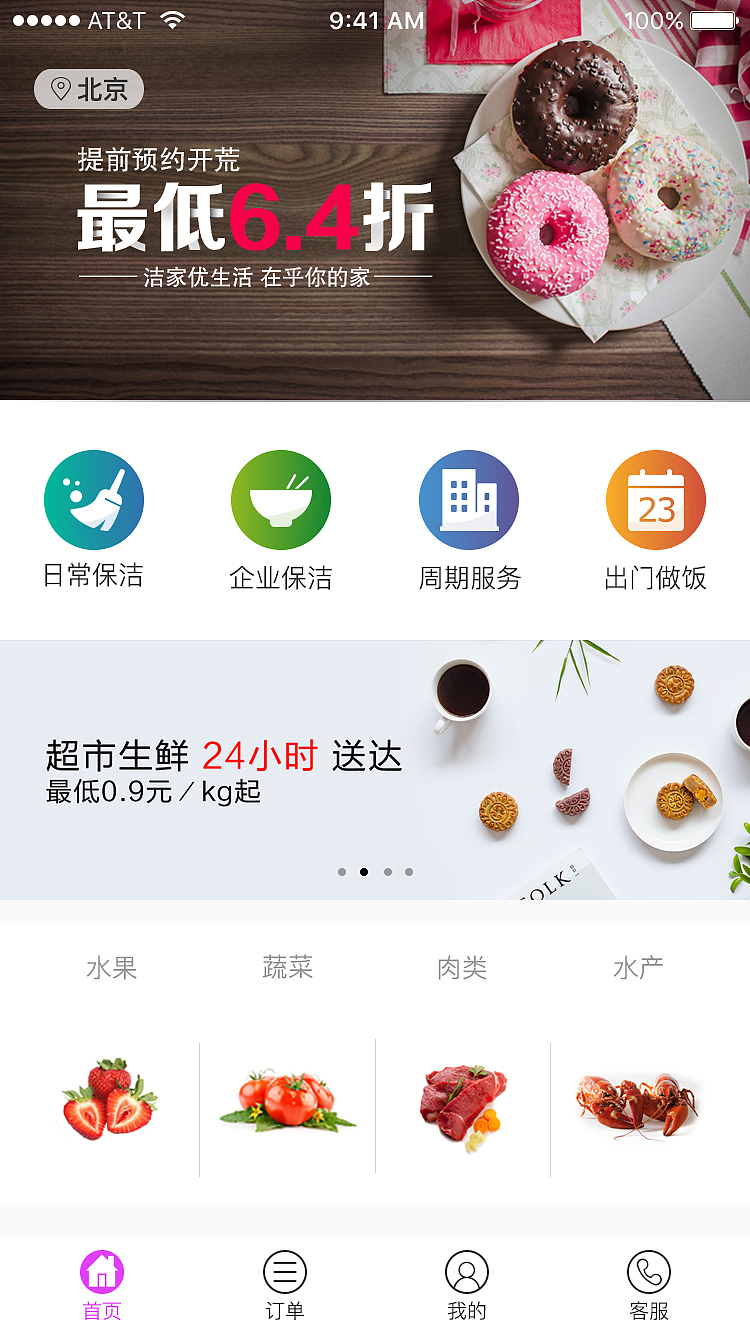Tap the 出门做饭 calendar icon
750x1334 pixels.
(656, 499)
